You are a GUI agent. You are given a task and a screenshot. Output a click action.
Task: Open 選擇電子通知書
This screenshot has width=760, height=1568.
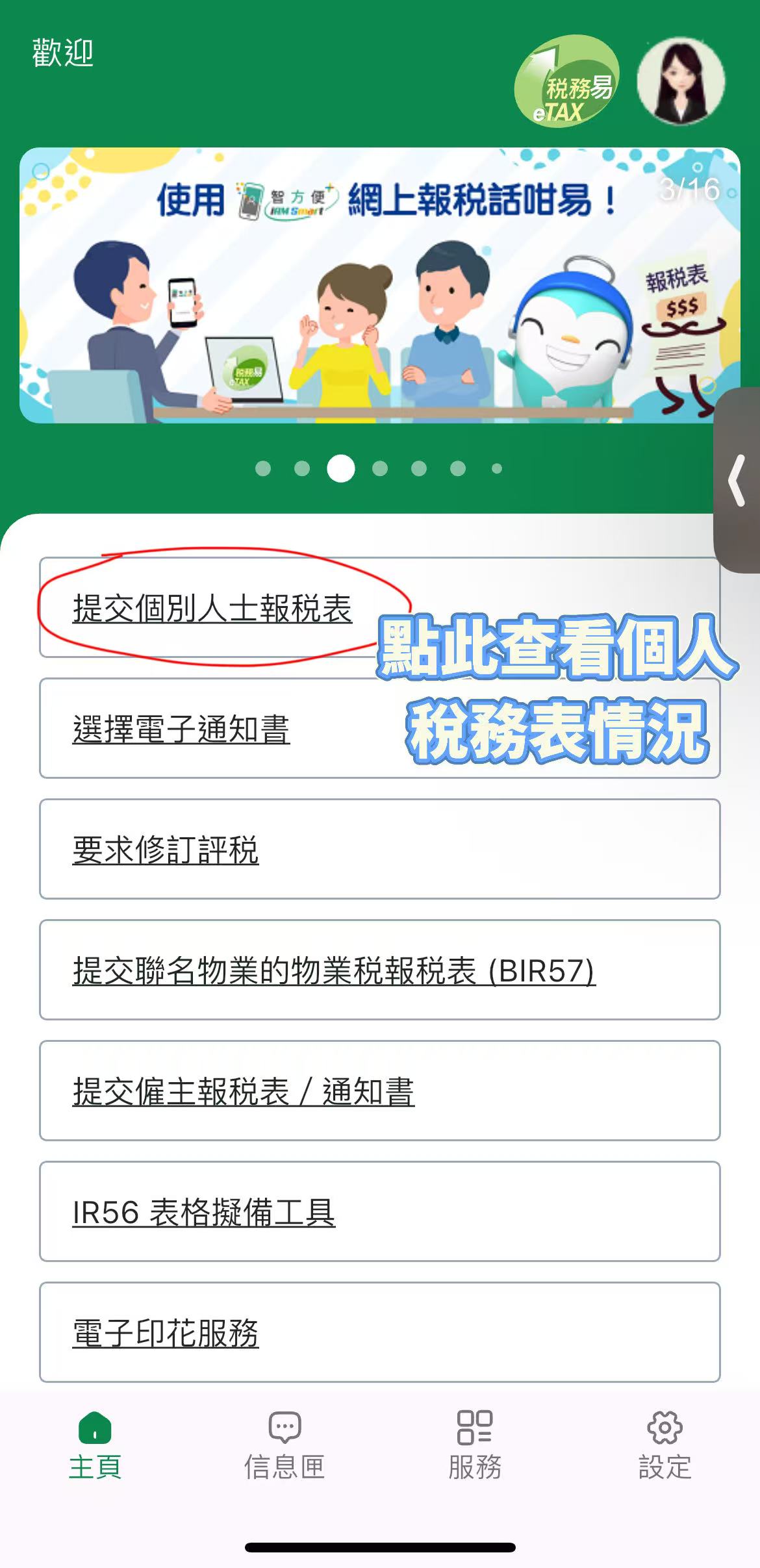coord(181,729)
